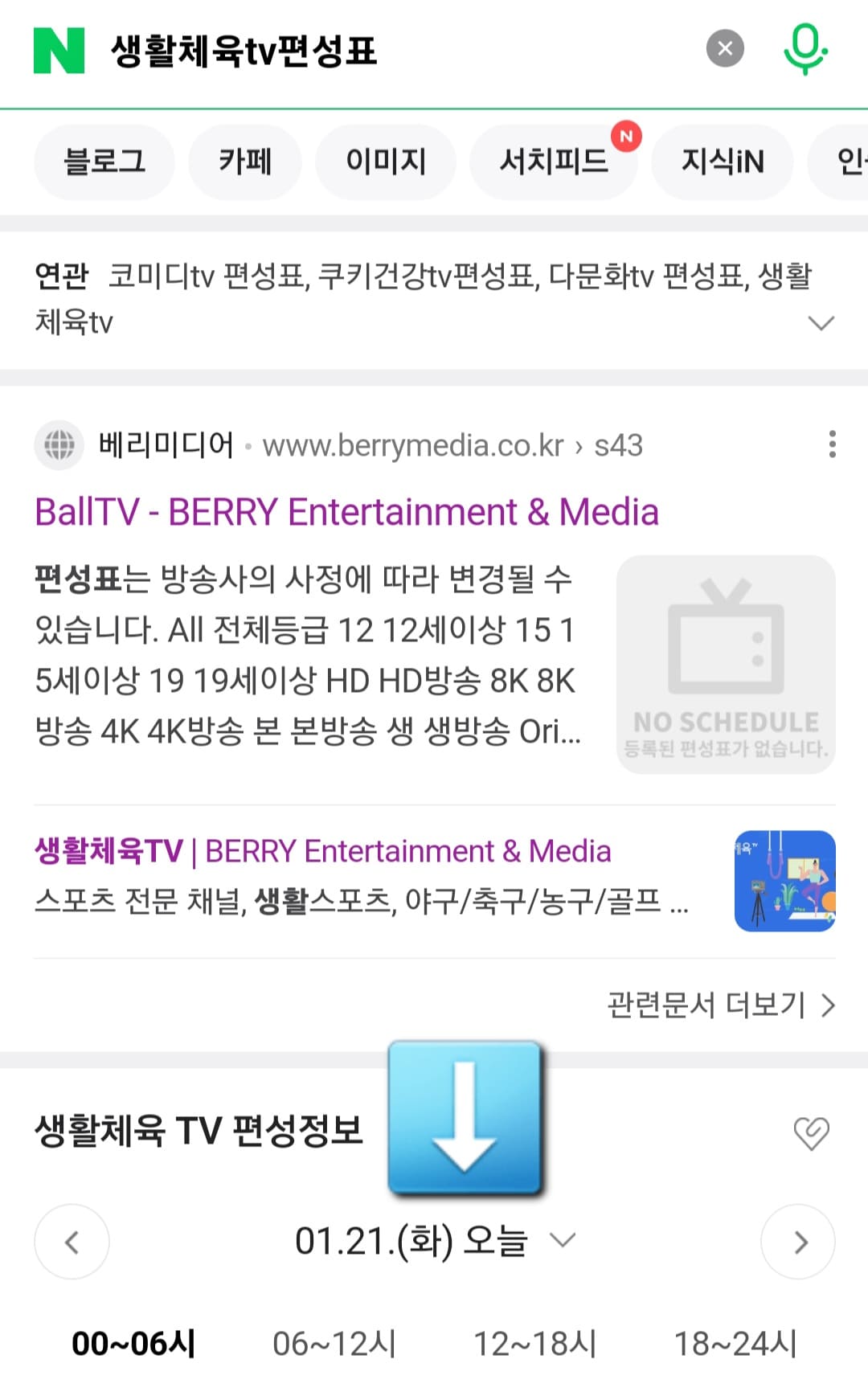Open the three-dot menu on the 베리미디어 result
This screenshot has width=868, height=1392.
click(x=832, y=444)
